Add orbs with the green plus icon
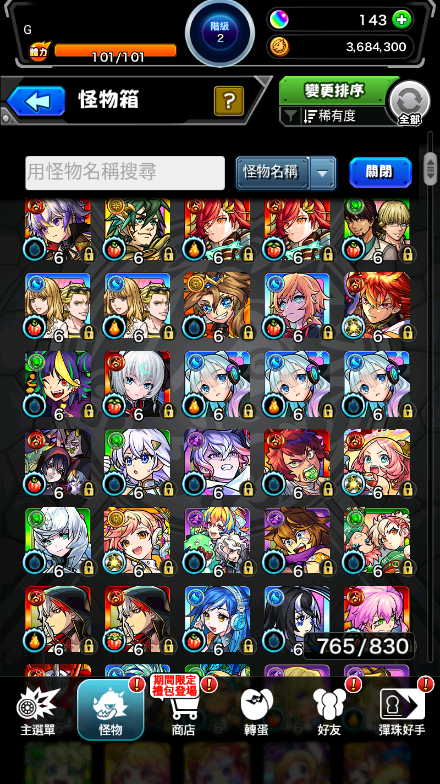Screen dimensions: 440x784 402,20
